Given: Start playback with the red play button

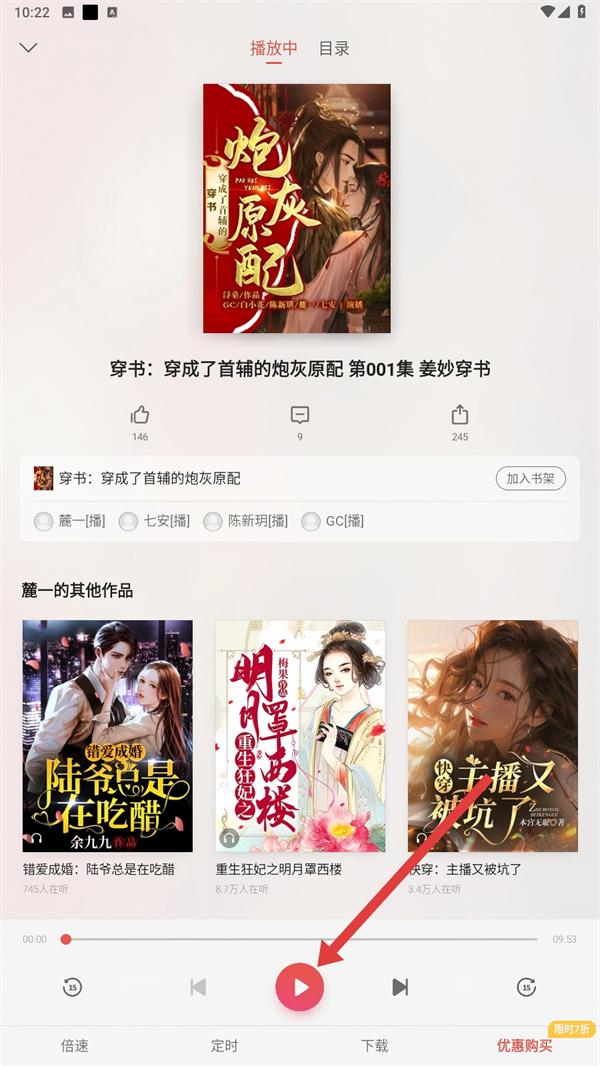Looking at the screenshot, I should coord(300,988).
